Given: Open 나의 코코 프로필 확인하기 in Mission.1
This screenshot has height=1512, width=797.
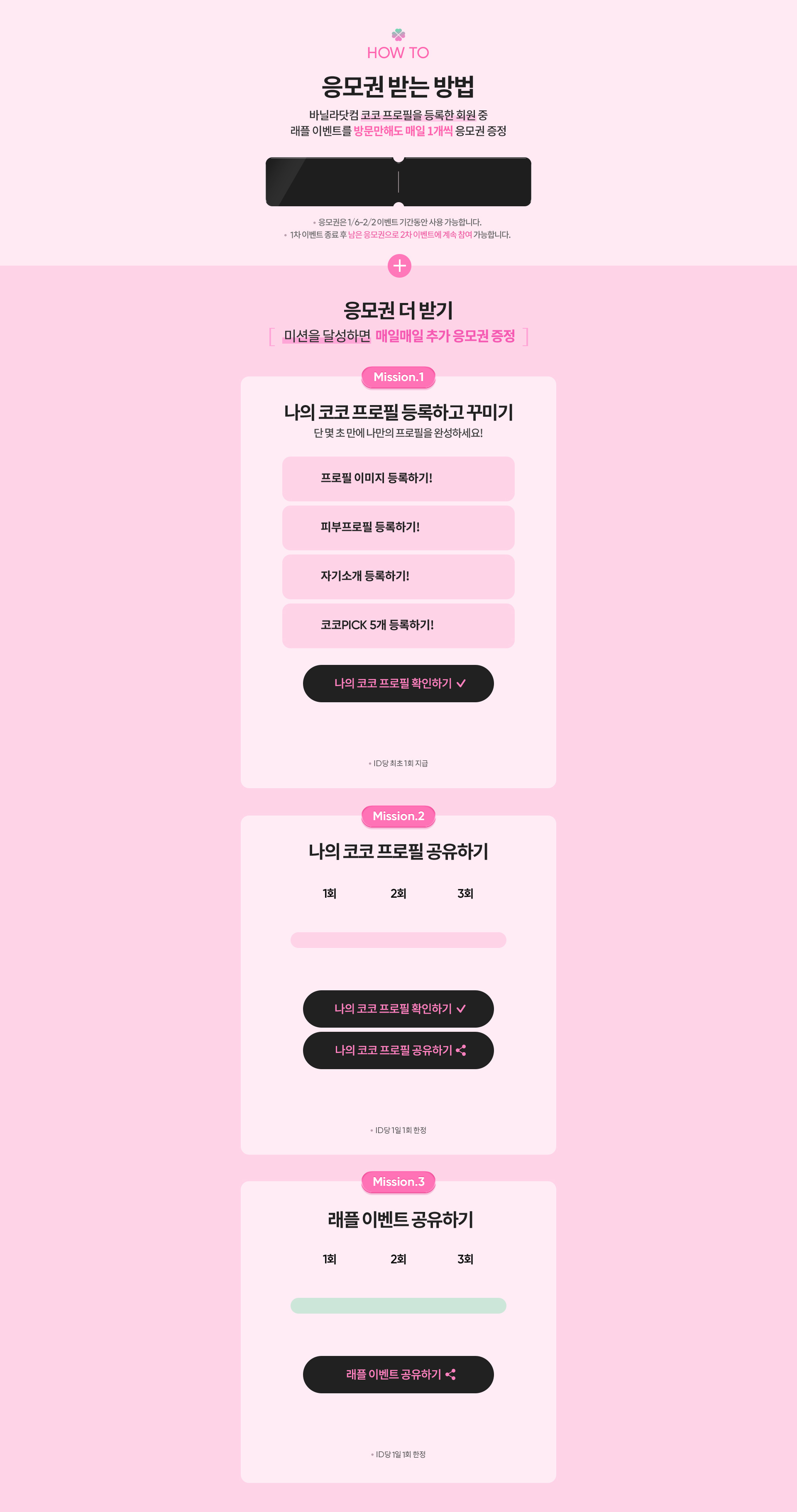Looking at the screenshot, I should tap(398, 683).
